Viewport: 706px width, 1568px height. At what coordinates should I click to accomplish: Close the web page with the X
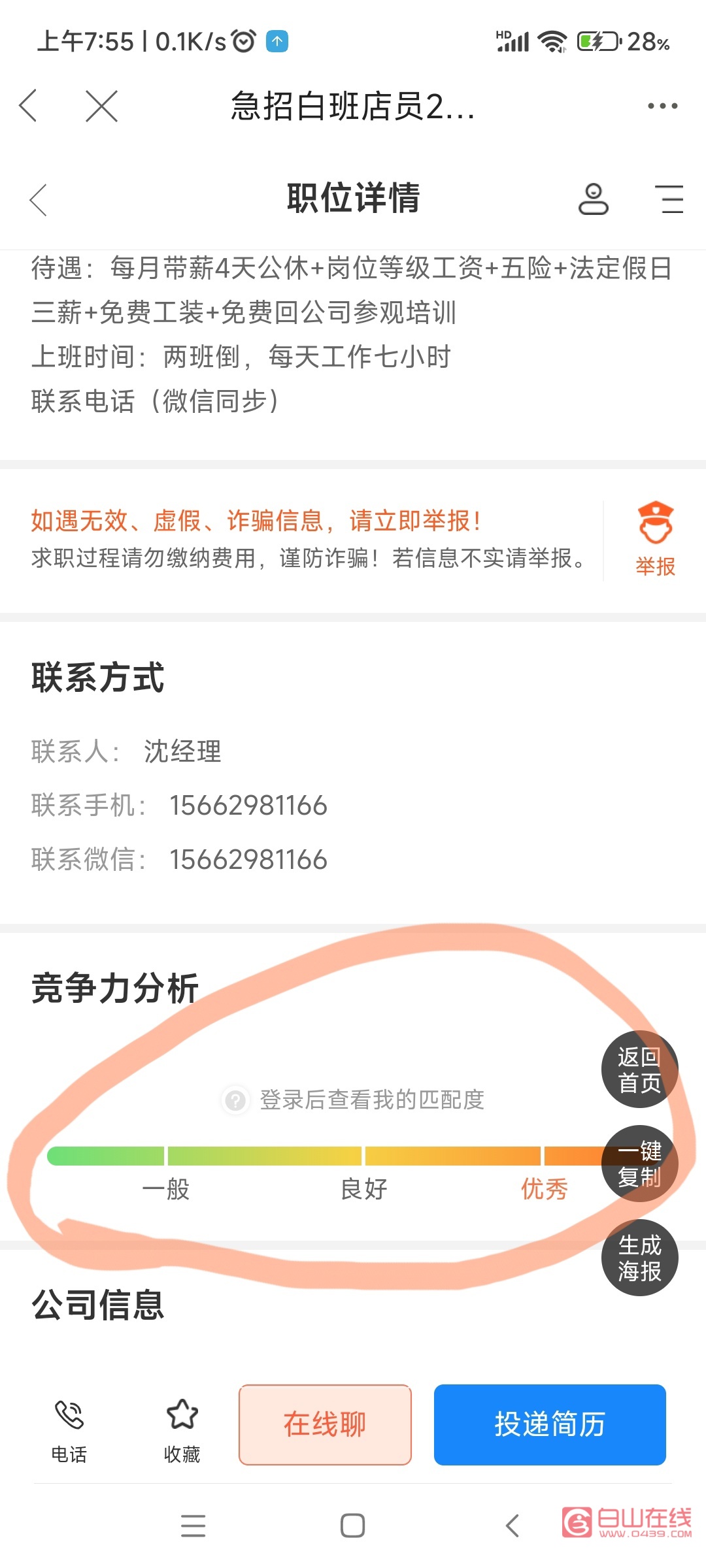101,106
